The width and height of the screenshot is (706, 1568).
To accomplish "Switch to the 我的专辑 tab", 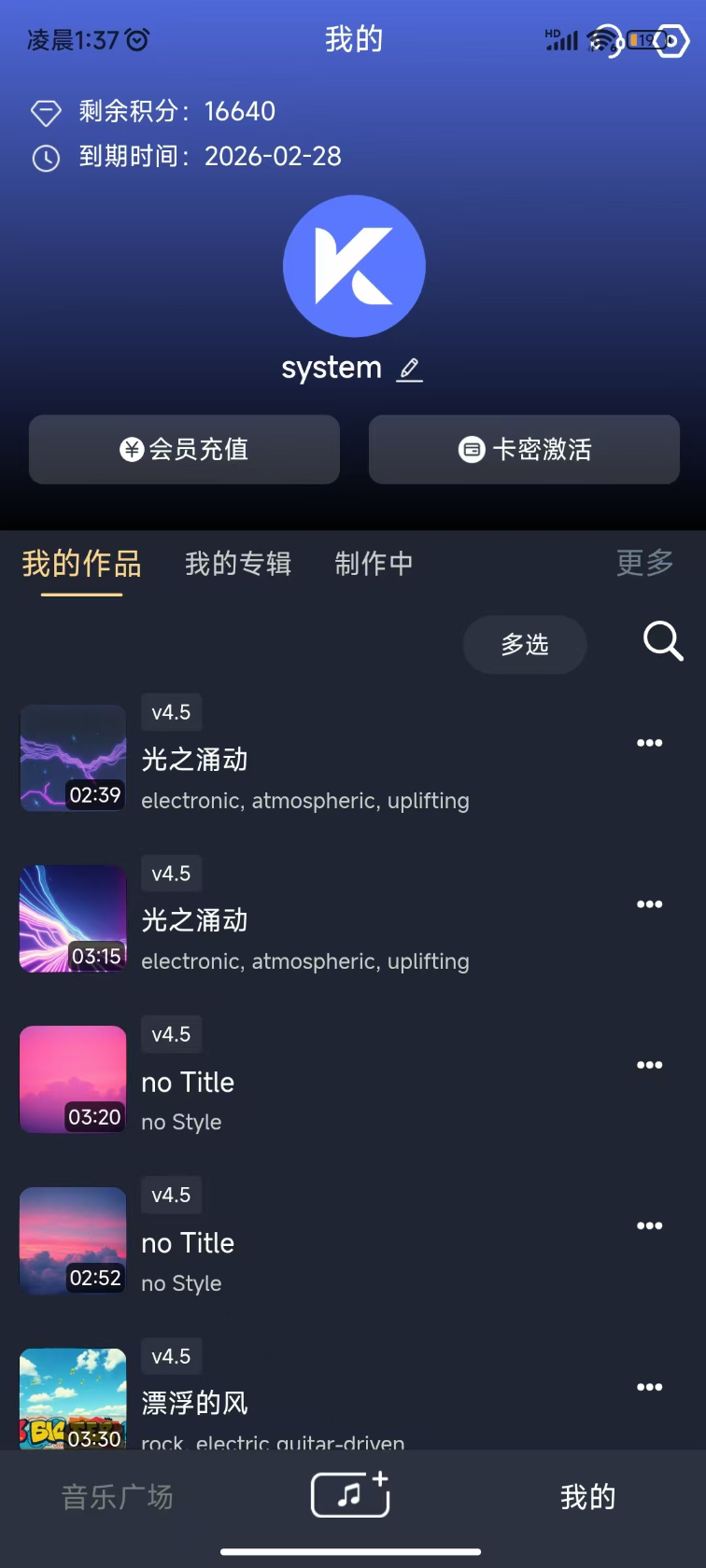I will point(238,563).
